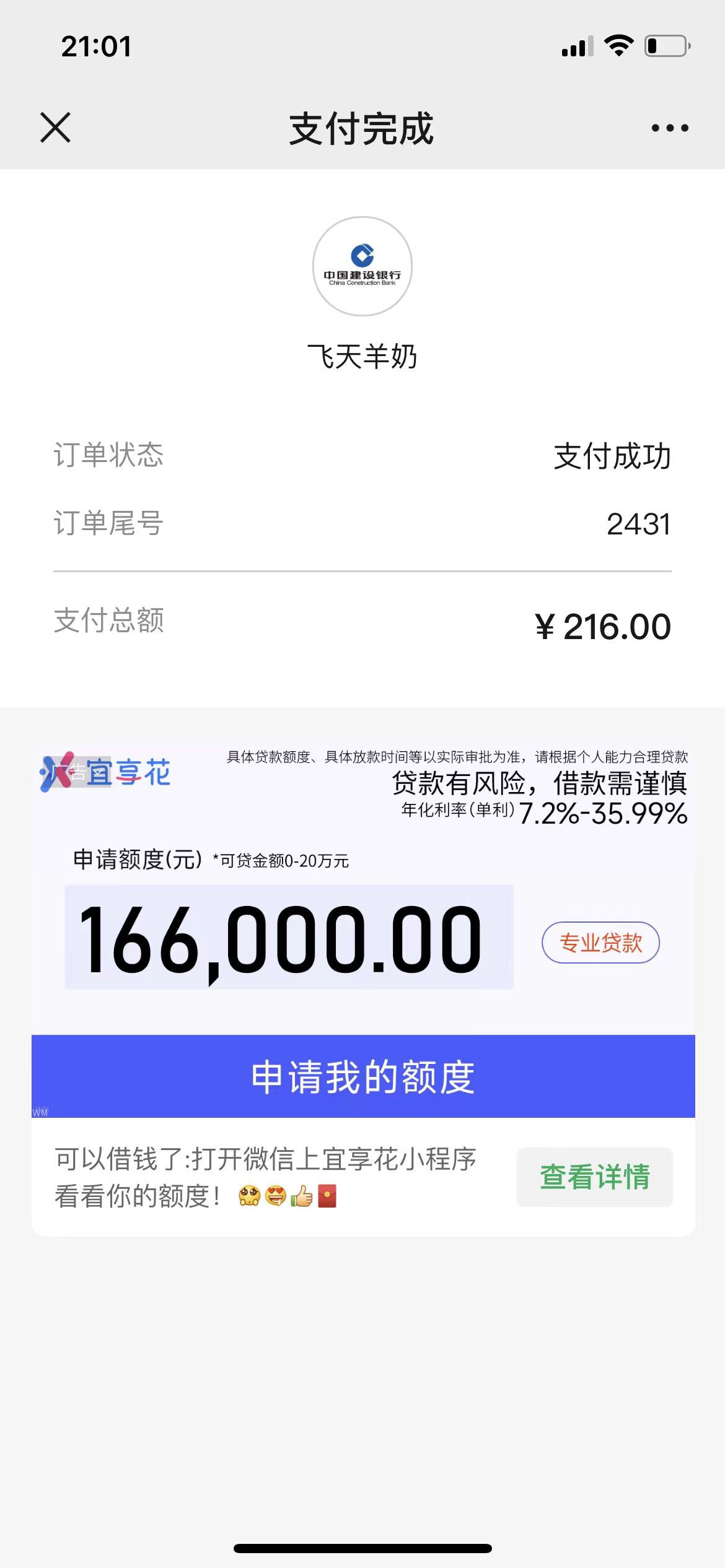The image size is (725, 1568).
Task: Tap the 专业贷款 pill button
Action: [600, 943]
